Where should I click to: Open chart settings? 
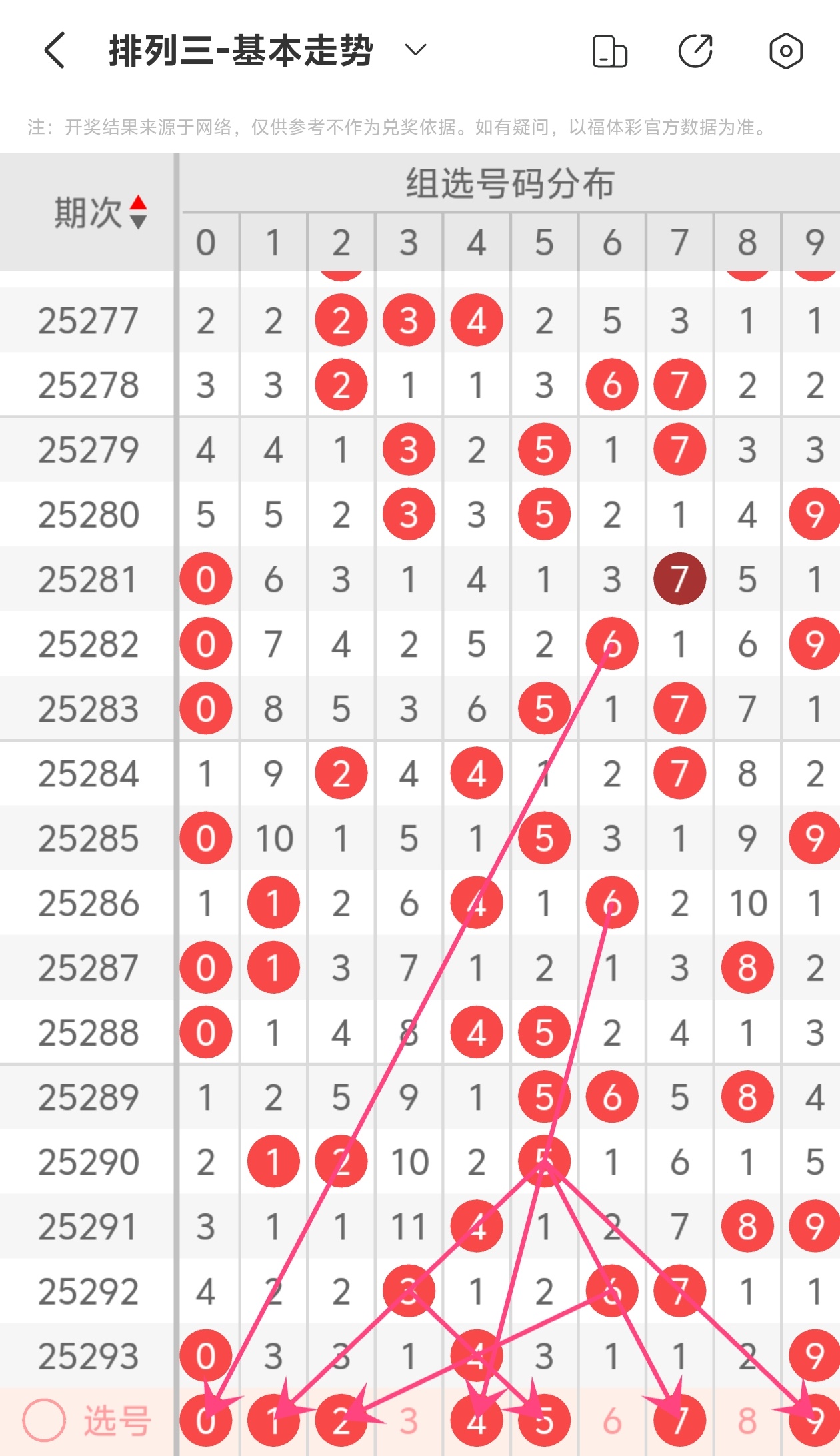coord(785,51)
